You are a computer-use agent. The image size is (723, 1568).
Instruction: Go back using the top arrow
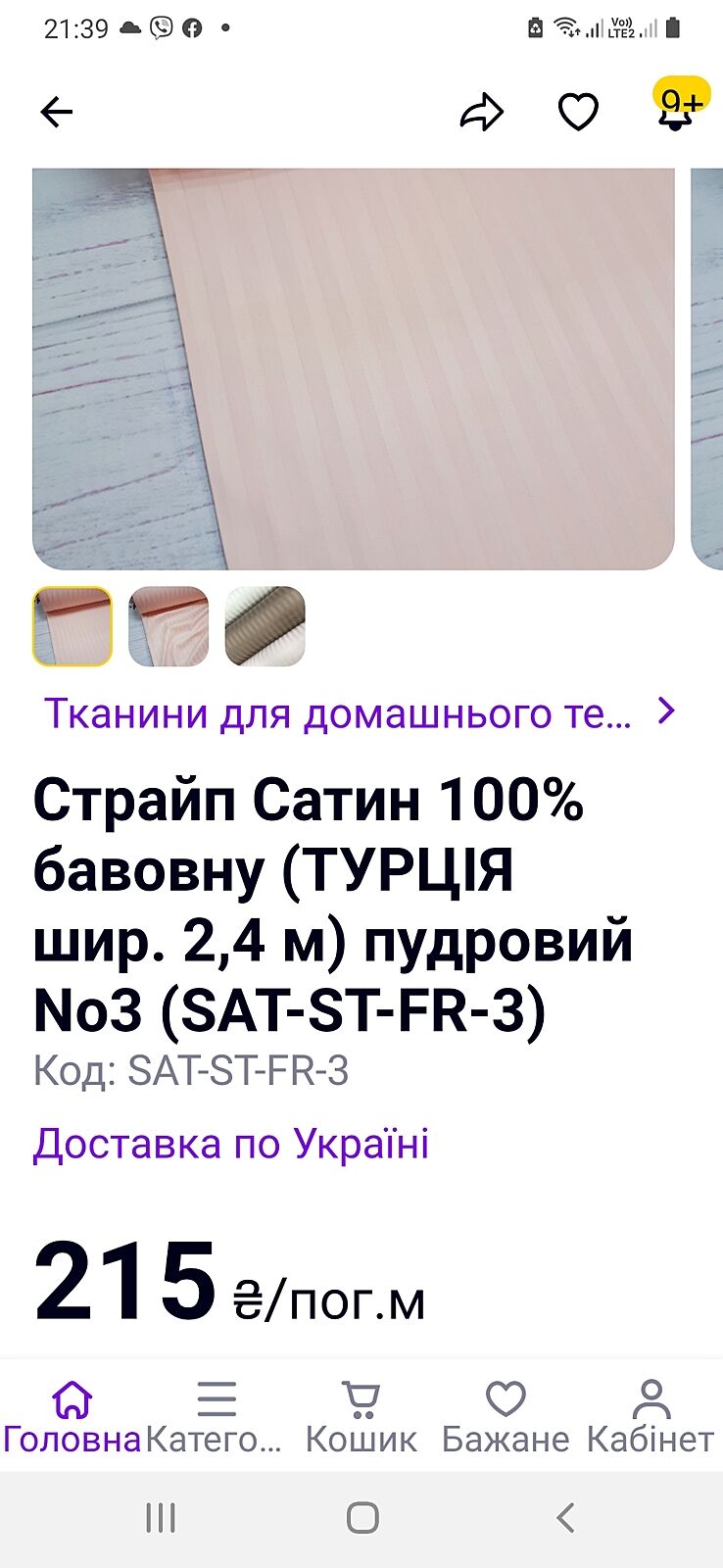click(56, 112)
